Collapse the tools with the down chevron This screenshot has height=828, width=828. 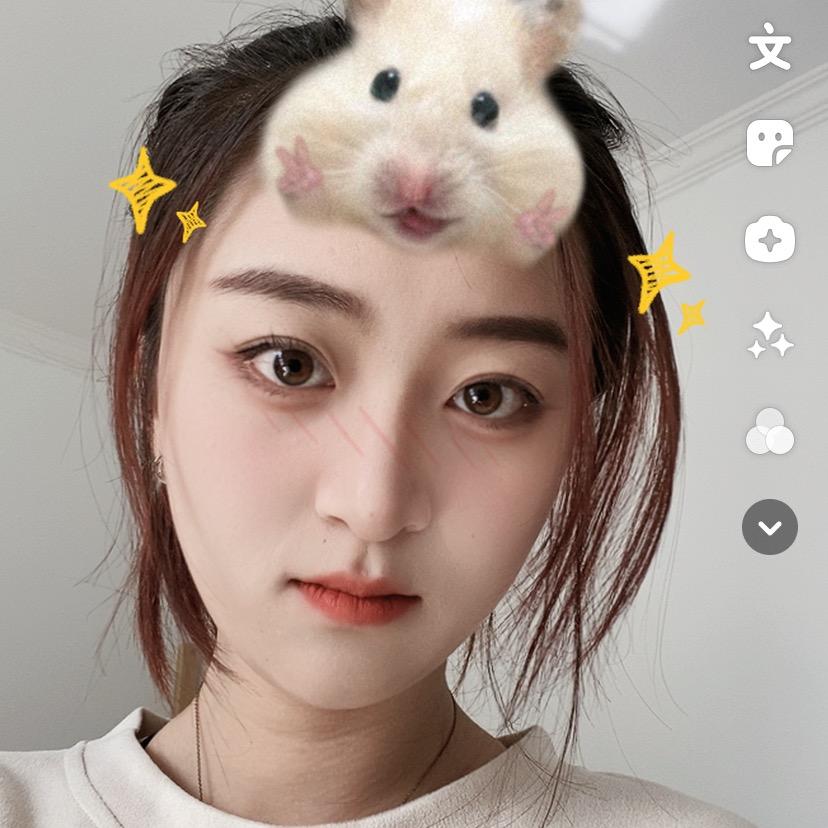tap(769, 527)
